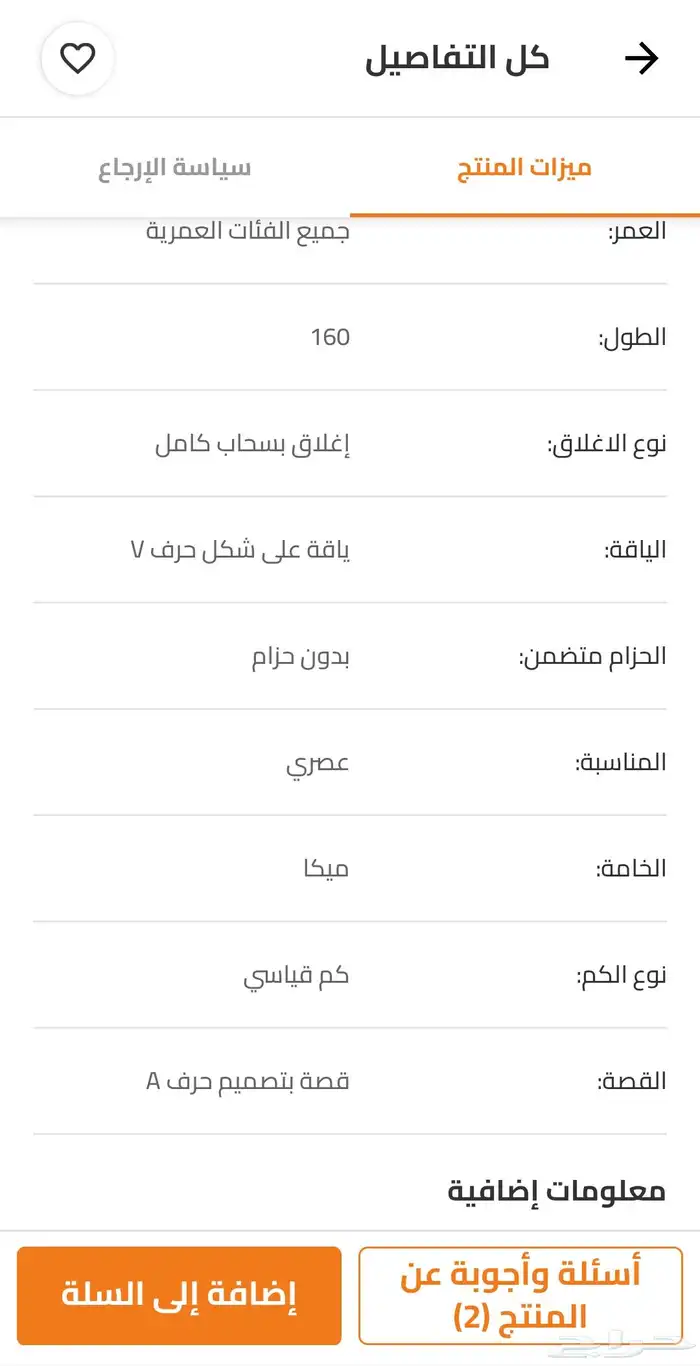Image resolution: width=700 pixels, height=1366 pixels.
Task: Add product to favorites with heart icon
Action: point(78,59)
